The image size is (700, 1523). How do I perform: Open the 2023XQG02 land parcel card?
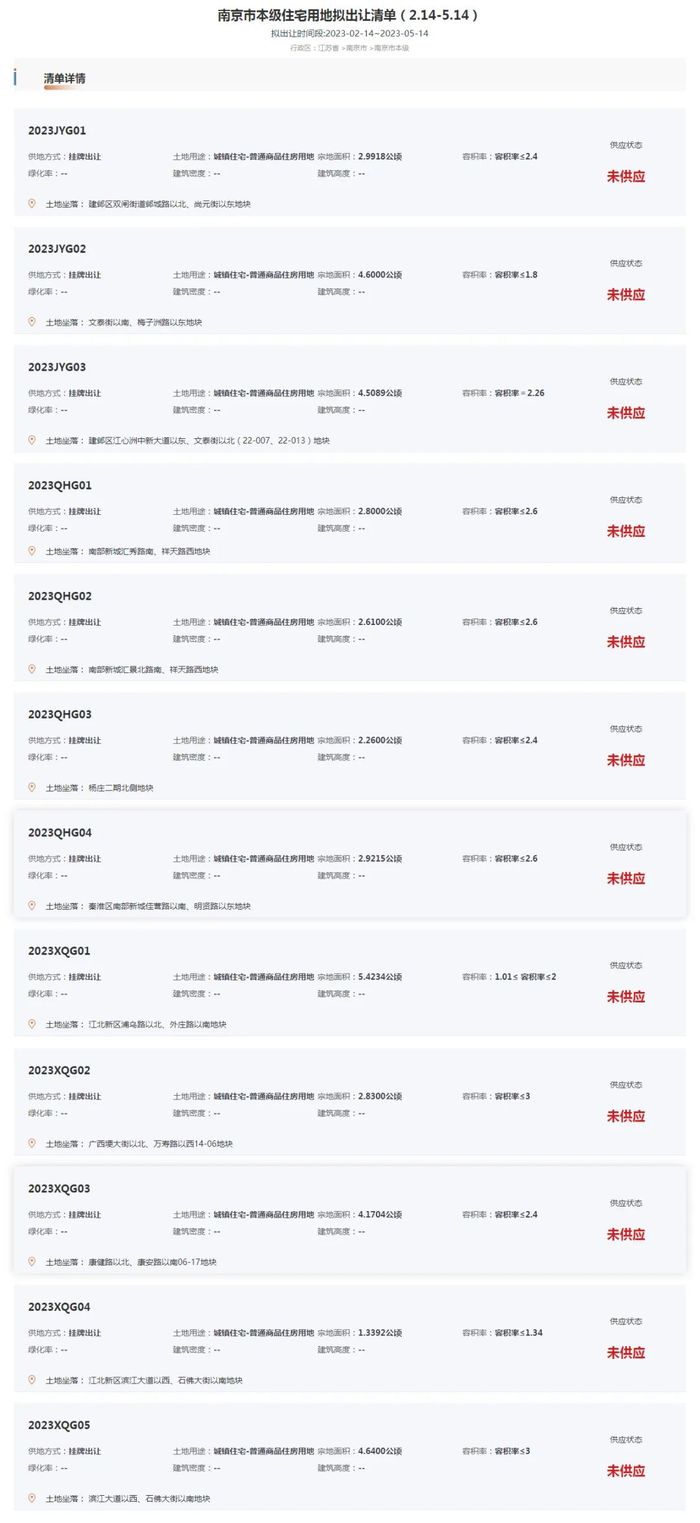pyautogui.click(x=350, y=1102)
